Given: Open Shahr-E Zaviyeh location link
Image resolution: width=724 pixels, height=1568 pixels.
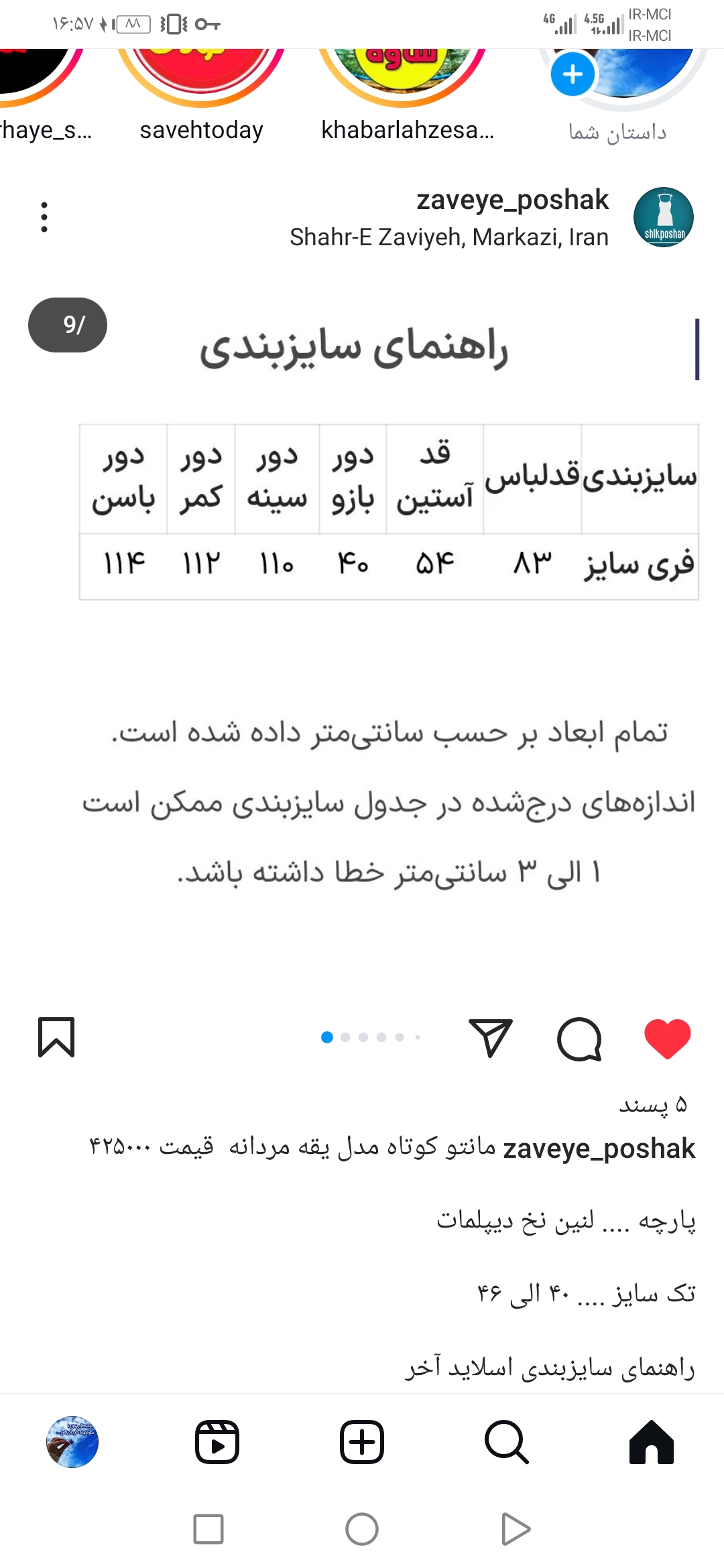Looking at the screenshot, I should click(x=448, y=237).
